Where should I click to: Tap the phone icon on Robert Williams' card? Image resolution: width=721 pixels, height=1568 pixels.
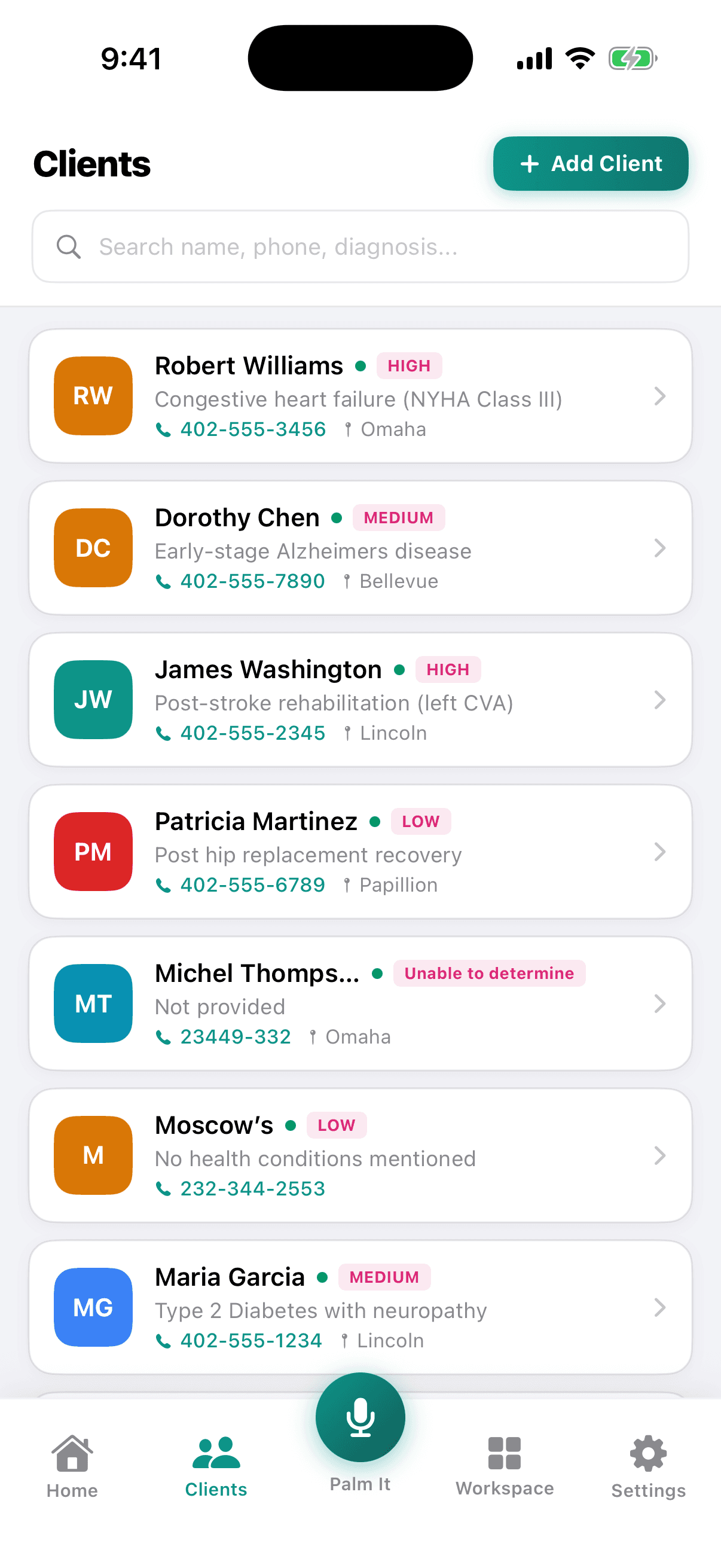(x=164, y=429)
